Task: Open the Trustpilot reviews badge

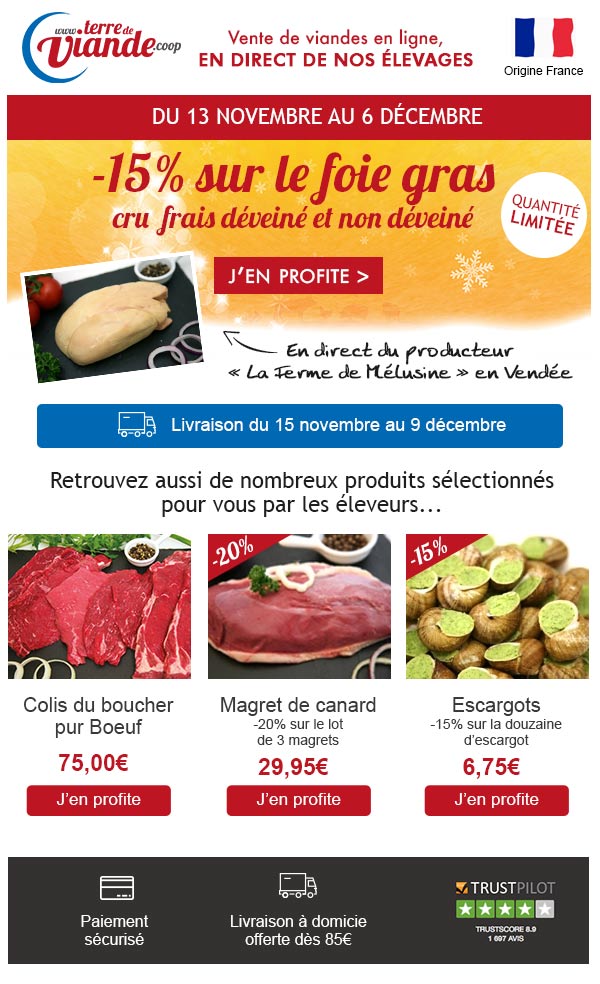Action: pyautogui.click(x=505, y=911)
